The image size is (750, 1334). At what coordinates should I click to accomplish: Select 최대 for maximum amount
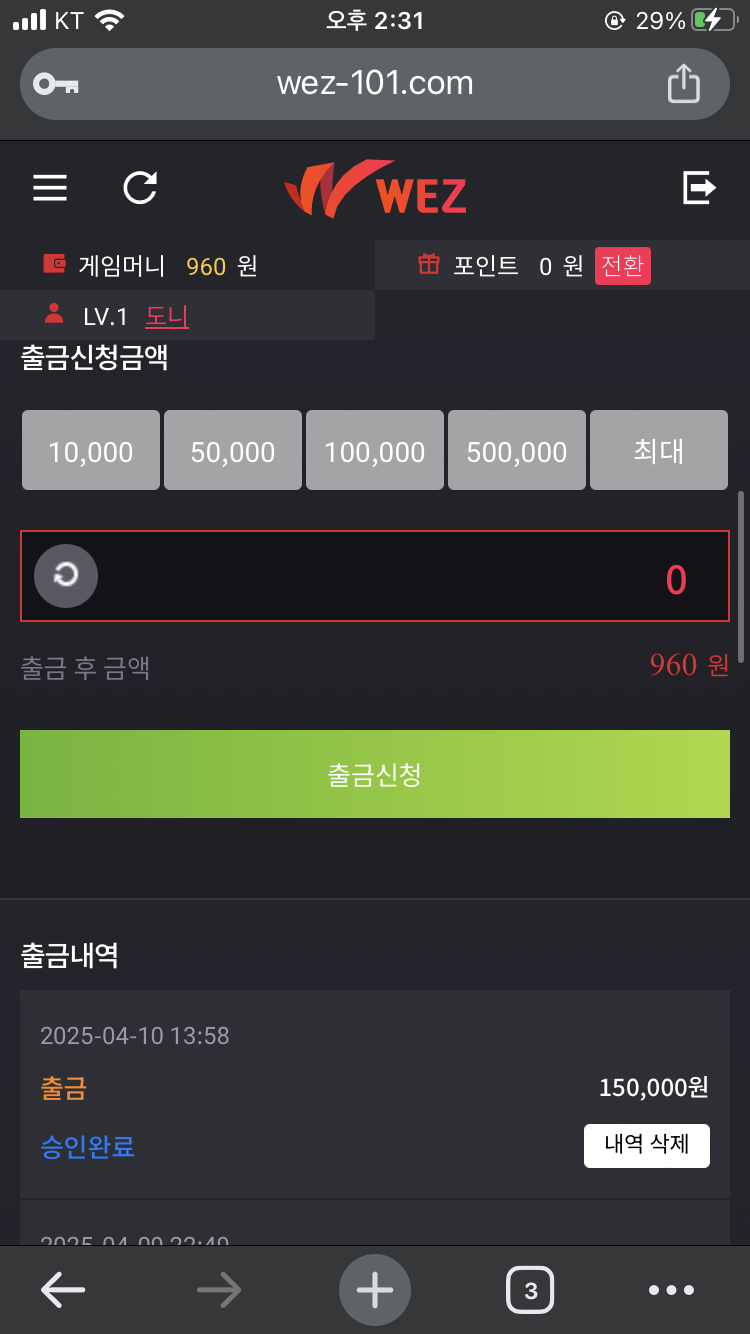[658, 451]
